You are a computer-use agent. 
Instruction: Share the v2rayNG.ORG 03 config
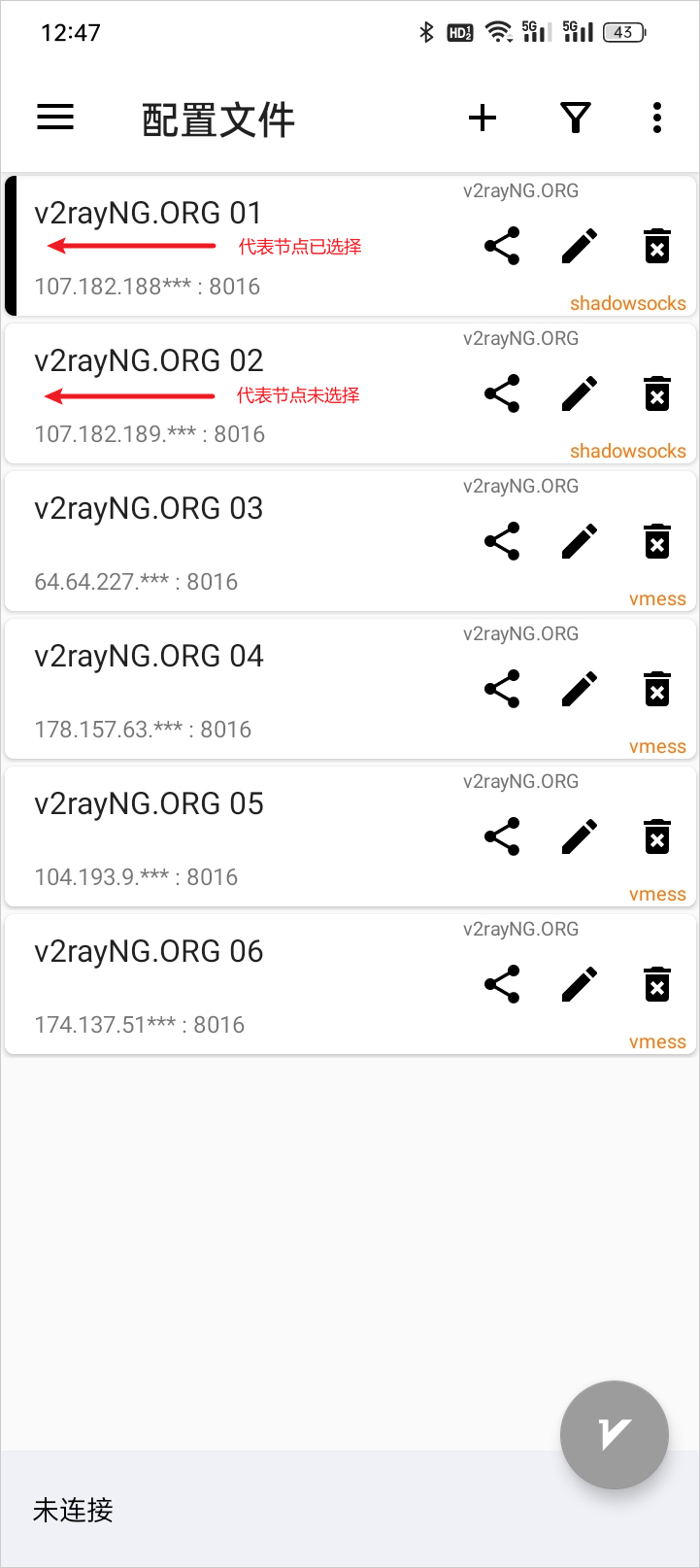pos(502,542)
